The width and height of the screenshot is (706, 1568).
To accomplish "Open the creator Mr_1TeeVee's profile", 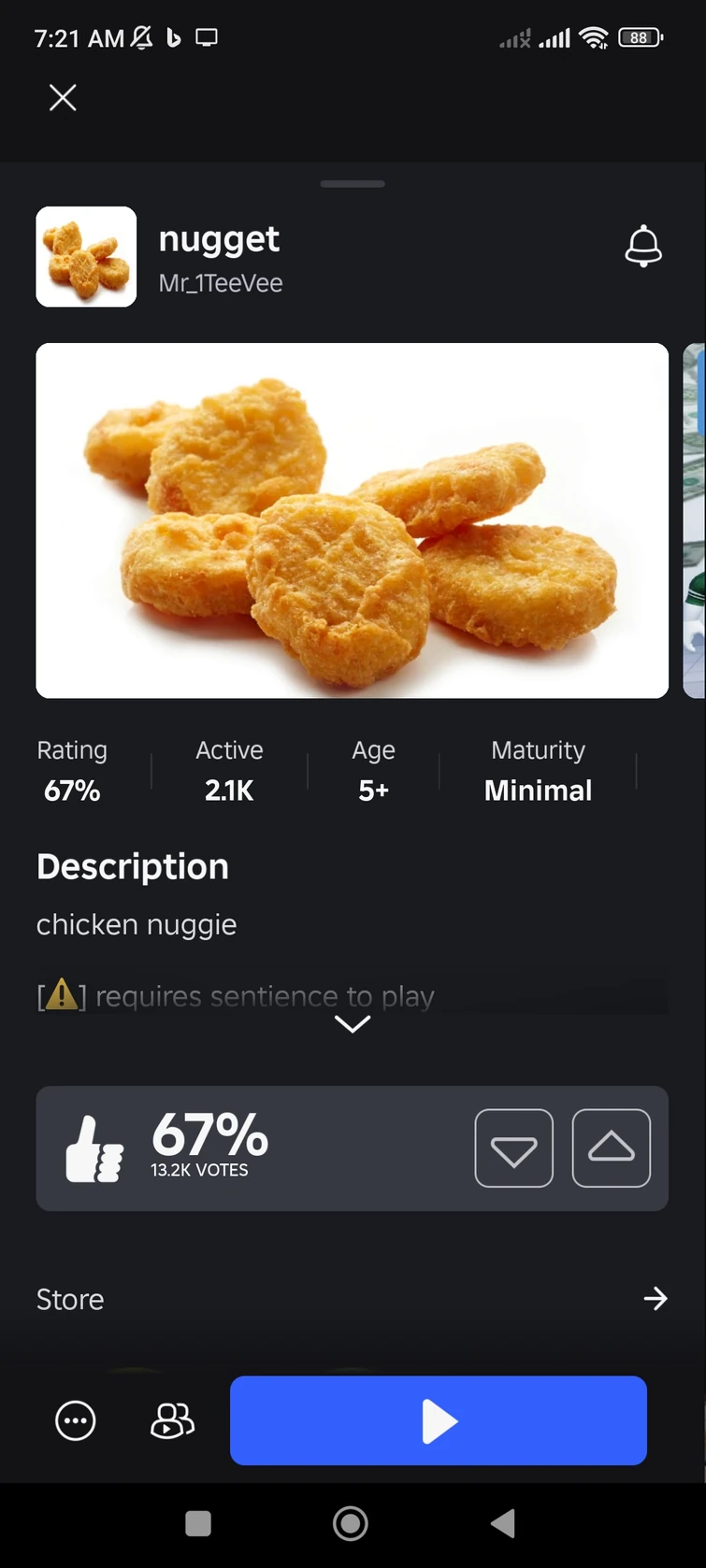I will pyautogui.click(x=221, y=283).
